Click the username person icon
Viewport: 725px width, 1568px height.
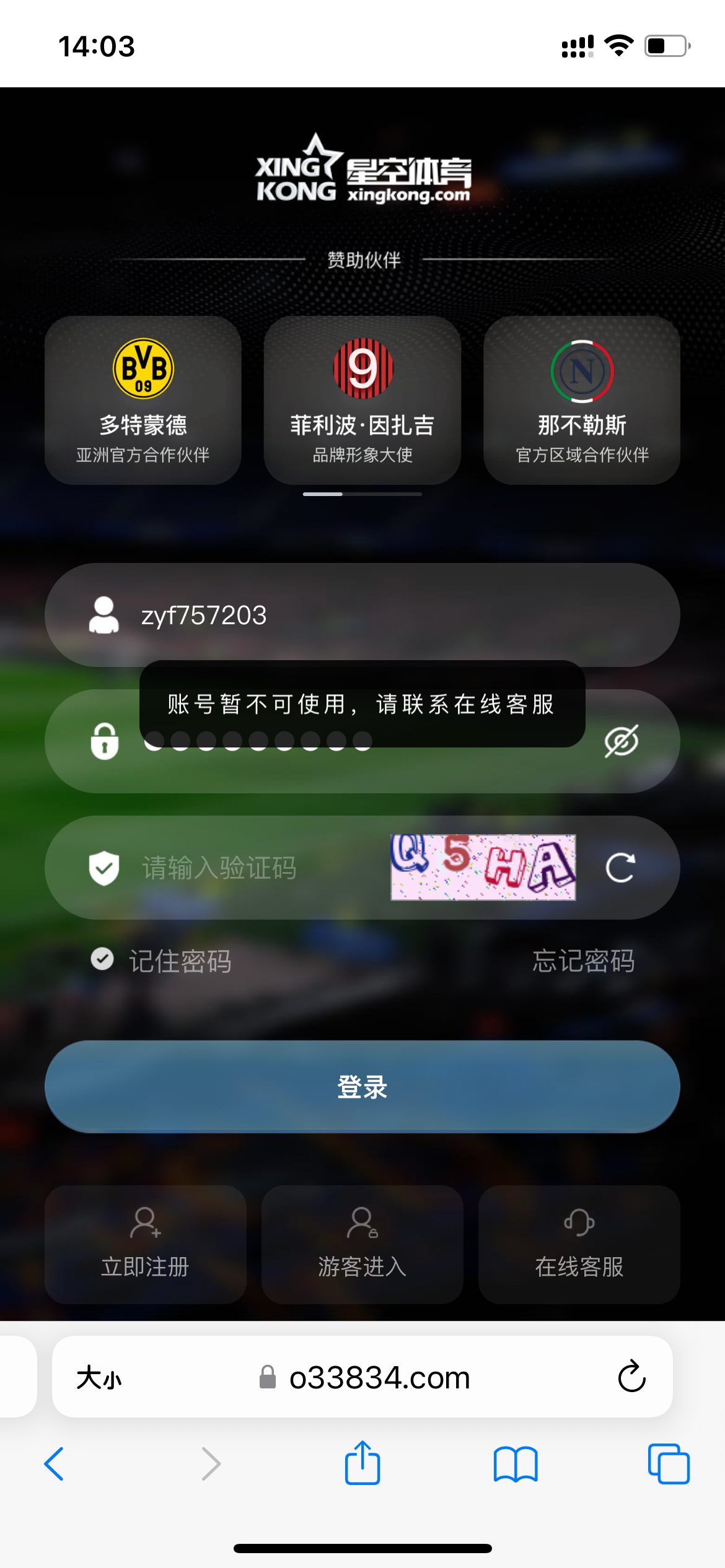104,614
